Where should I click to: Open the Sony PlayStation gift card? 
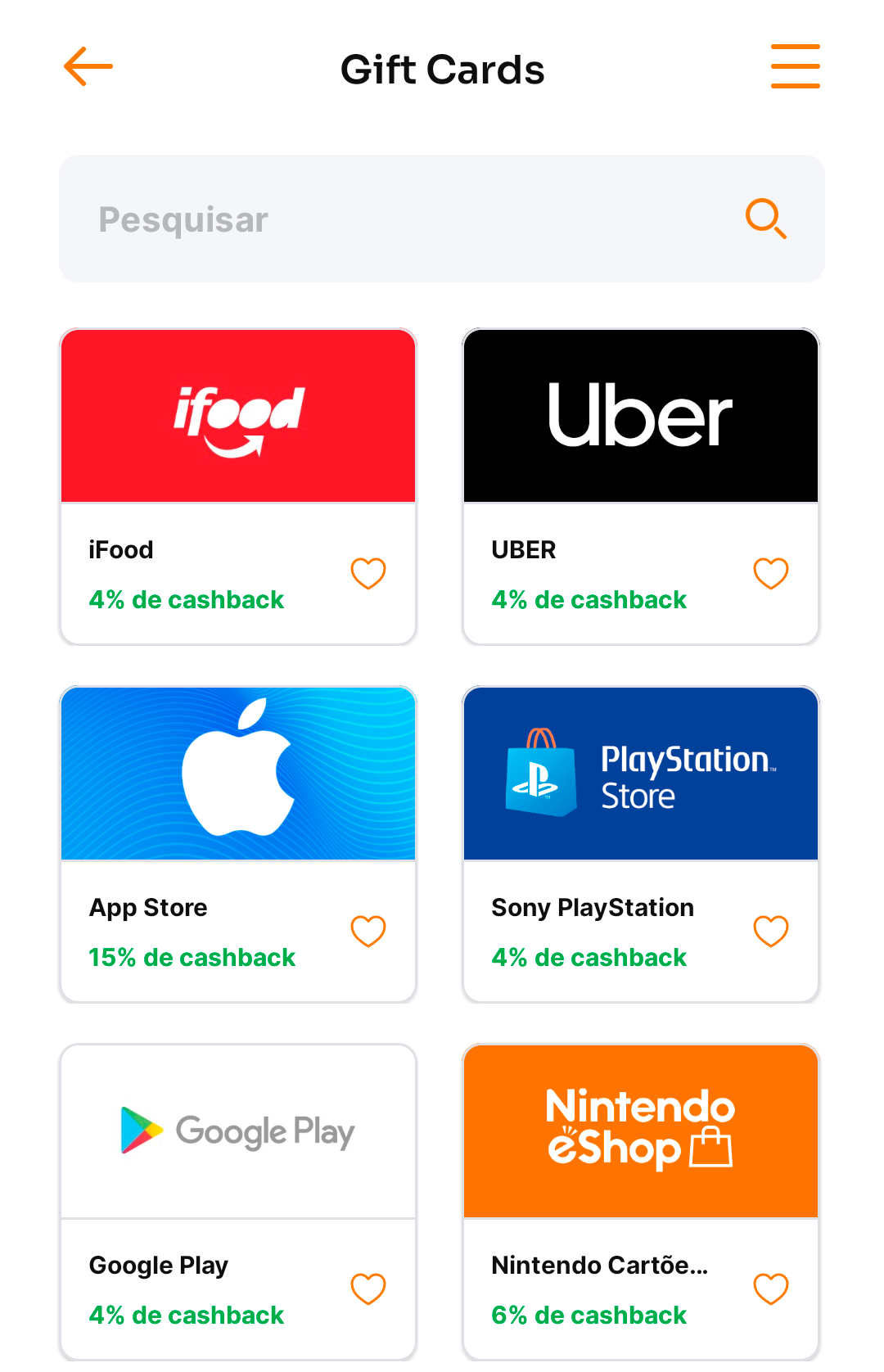[x=641, y=774]
